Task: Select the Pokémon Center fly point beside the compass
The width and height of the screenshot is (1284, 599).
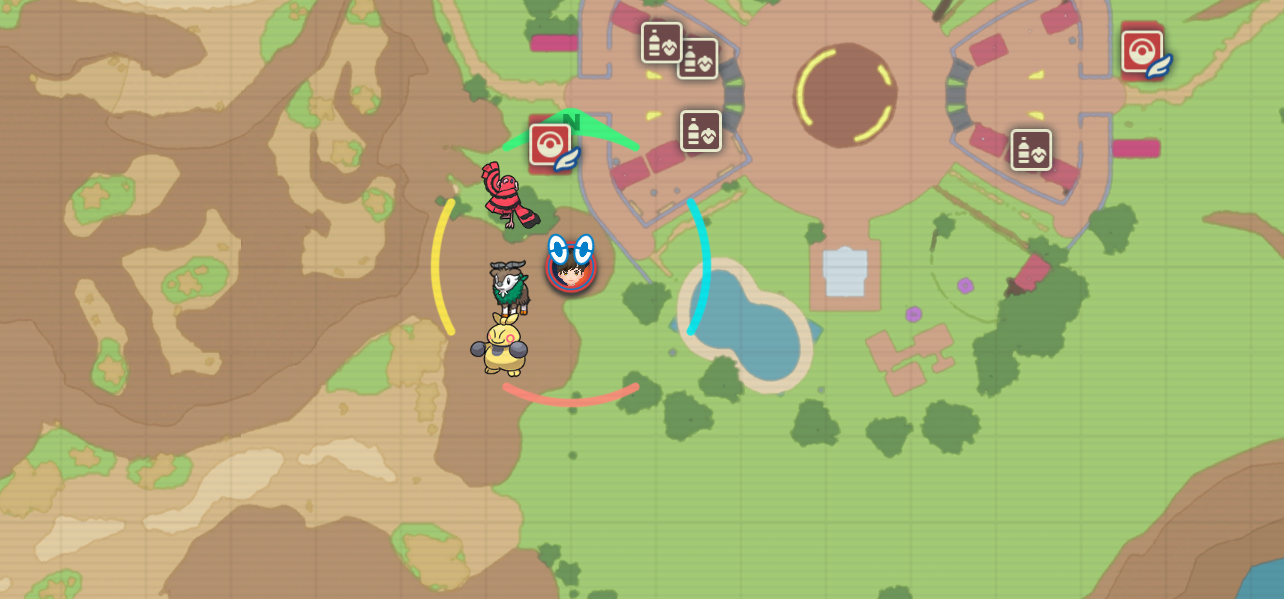Action: [x=550, y=145]
